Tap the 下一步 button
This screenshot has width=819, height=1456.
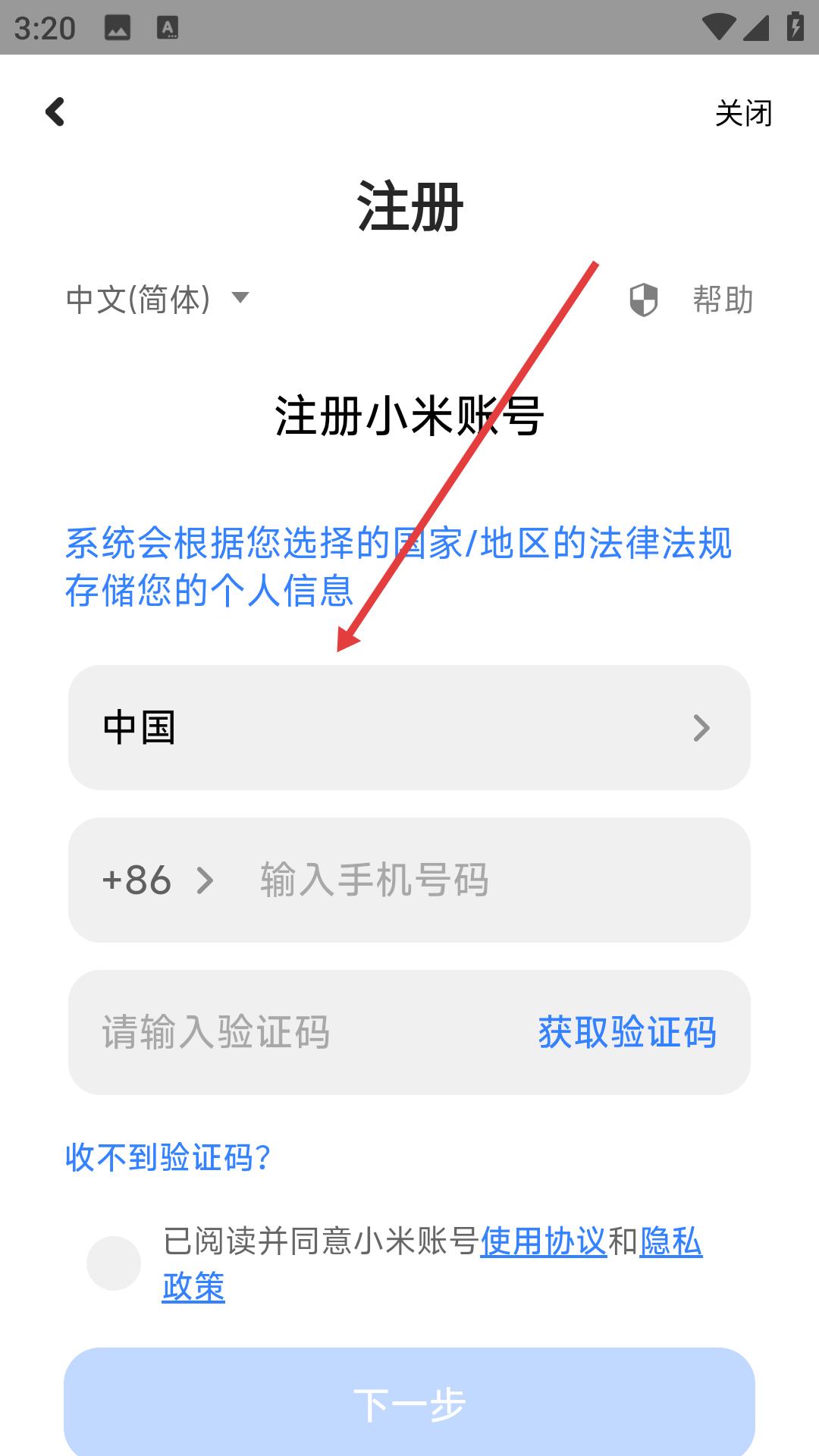(409, 1401)
